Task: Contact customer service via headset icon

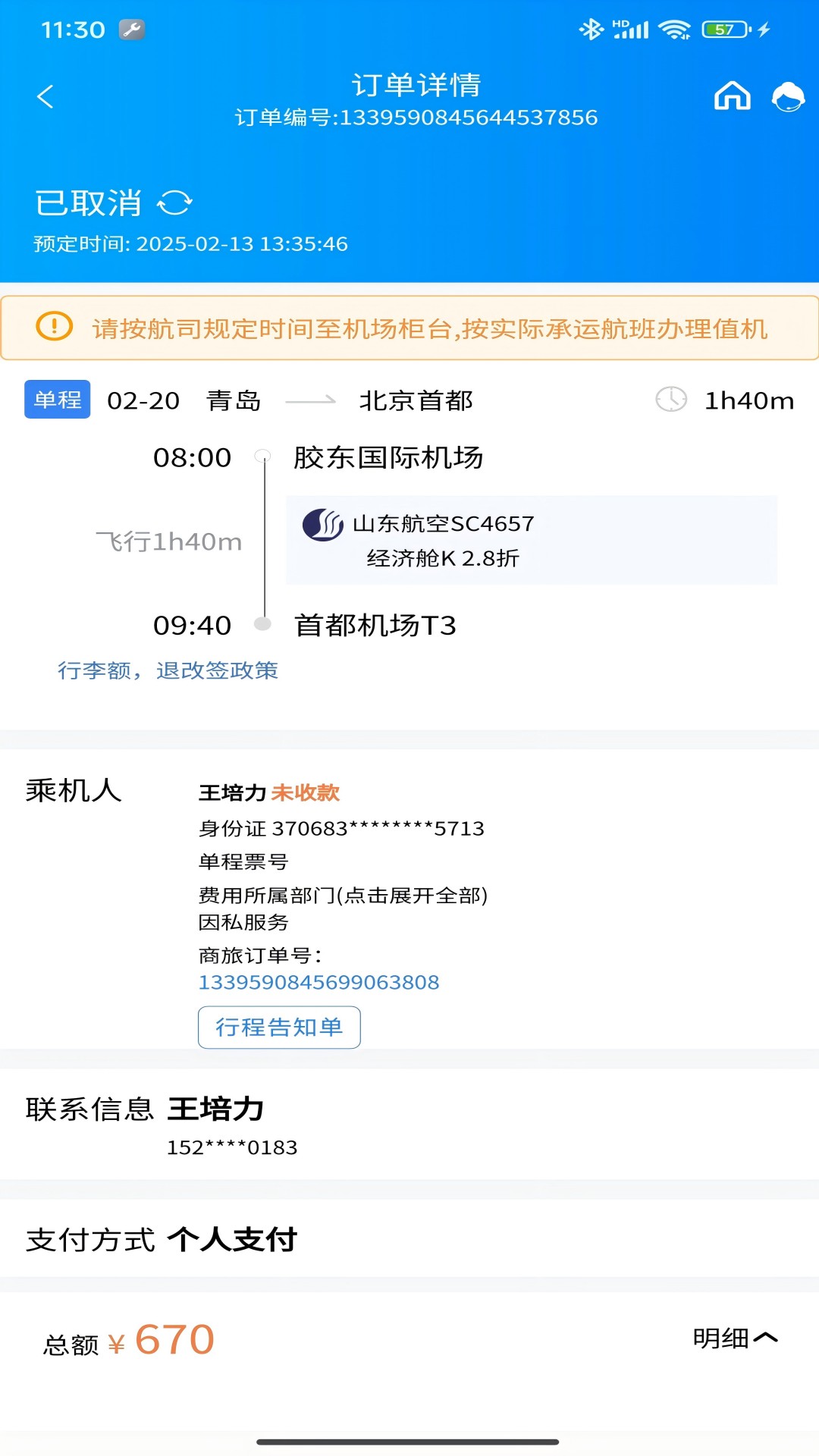Action: point(789,97)
